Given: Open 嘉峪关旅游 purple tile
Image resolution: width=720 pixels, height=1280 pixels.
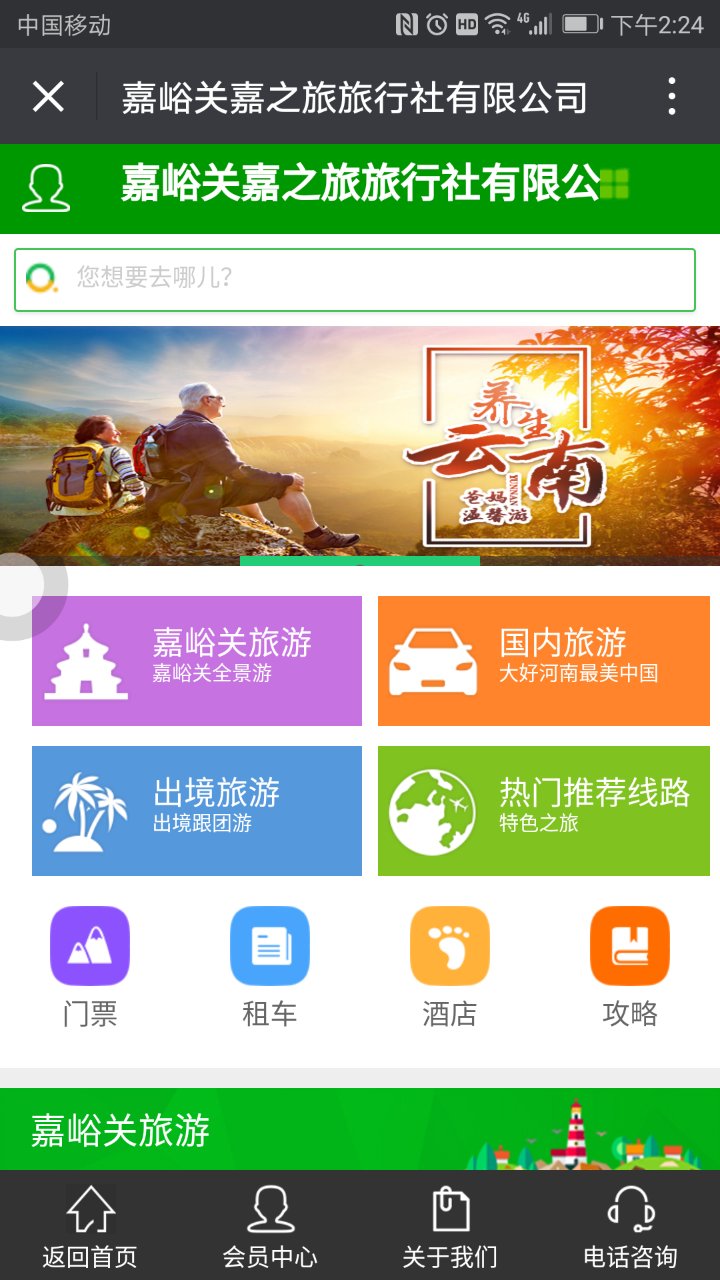Looking at the screenshot, I should 197,661.
